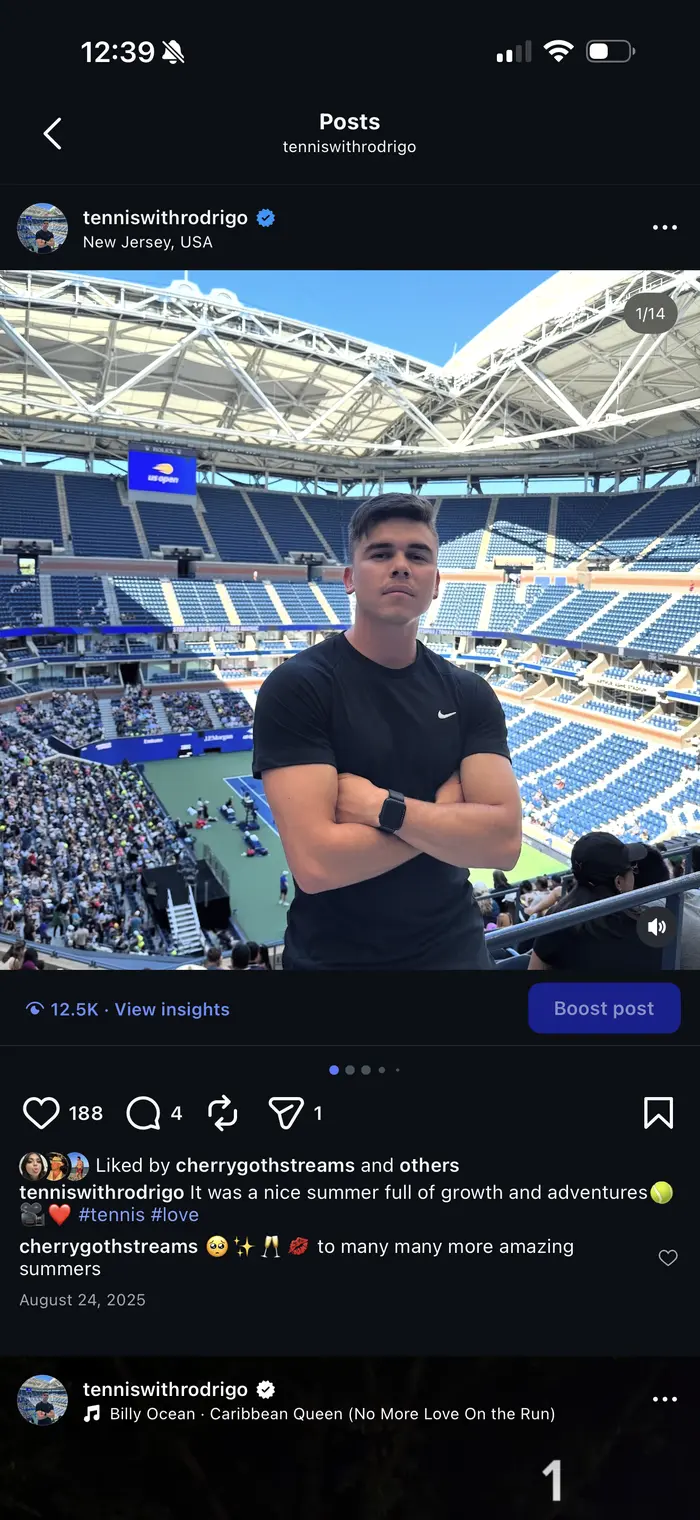Like the comment from cherrygothstreams

pos(668,1258)
